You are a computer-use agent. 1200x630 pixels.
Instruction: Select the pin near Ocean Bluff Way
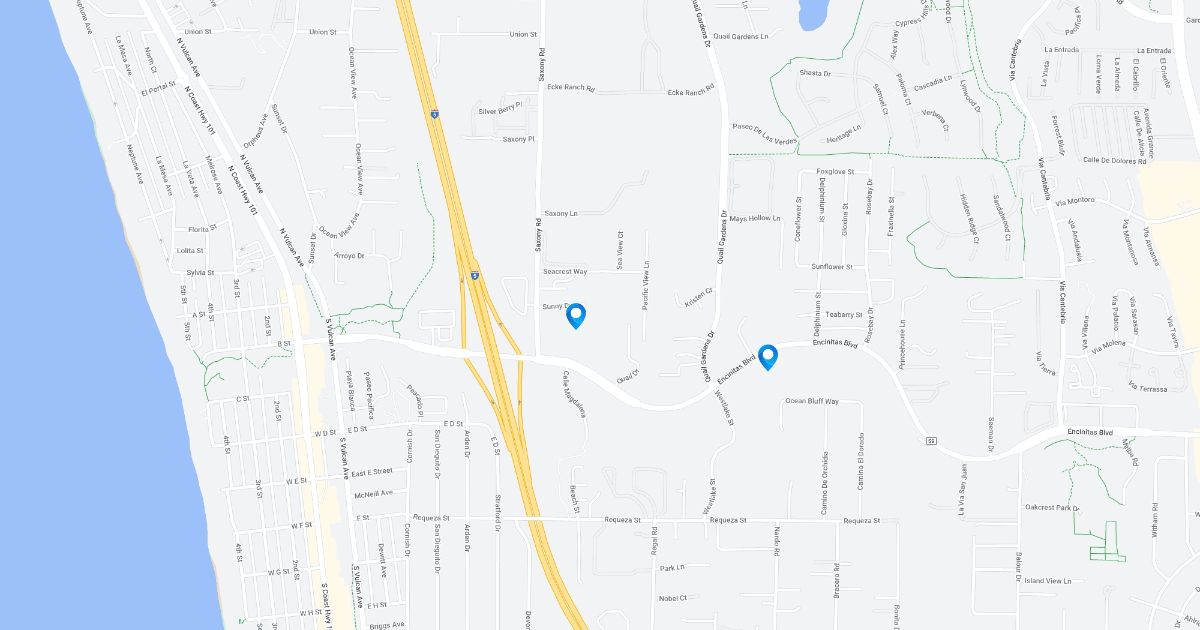point(768,356)
